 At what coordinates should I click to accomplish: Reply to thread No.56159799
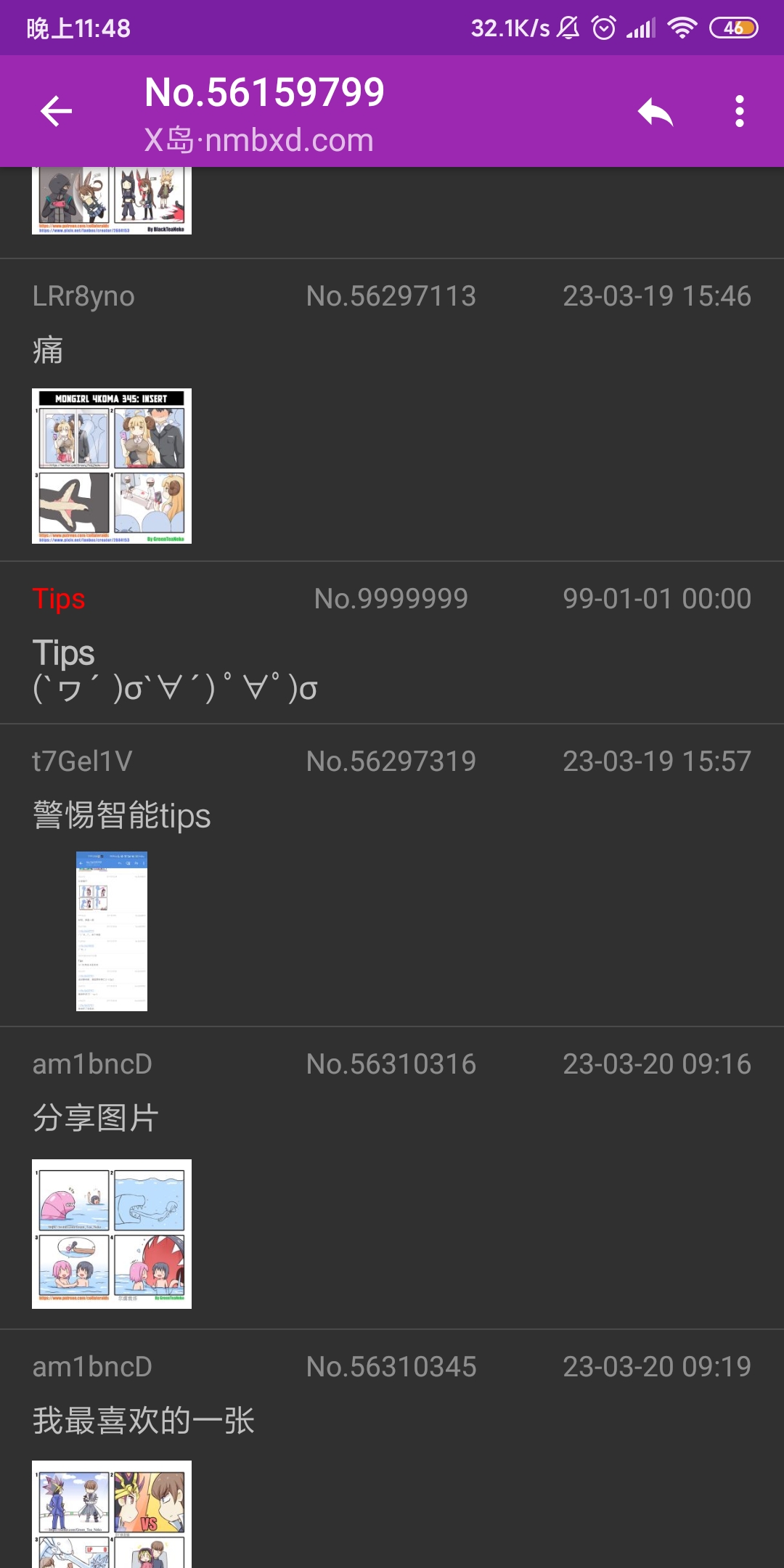coord(655,112)
